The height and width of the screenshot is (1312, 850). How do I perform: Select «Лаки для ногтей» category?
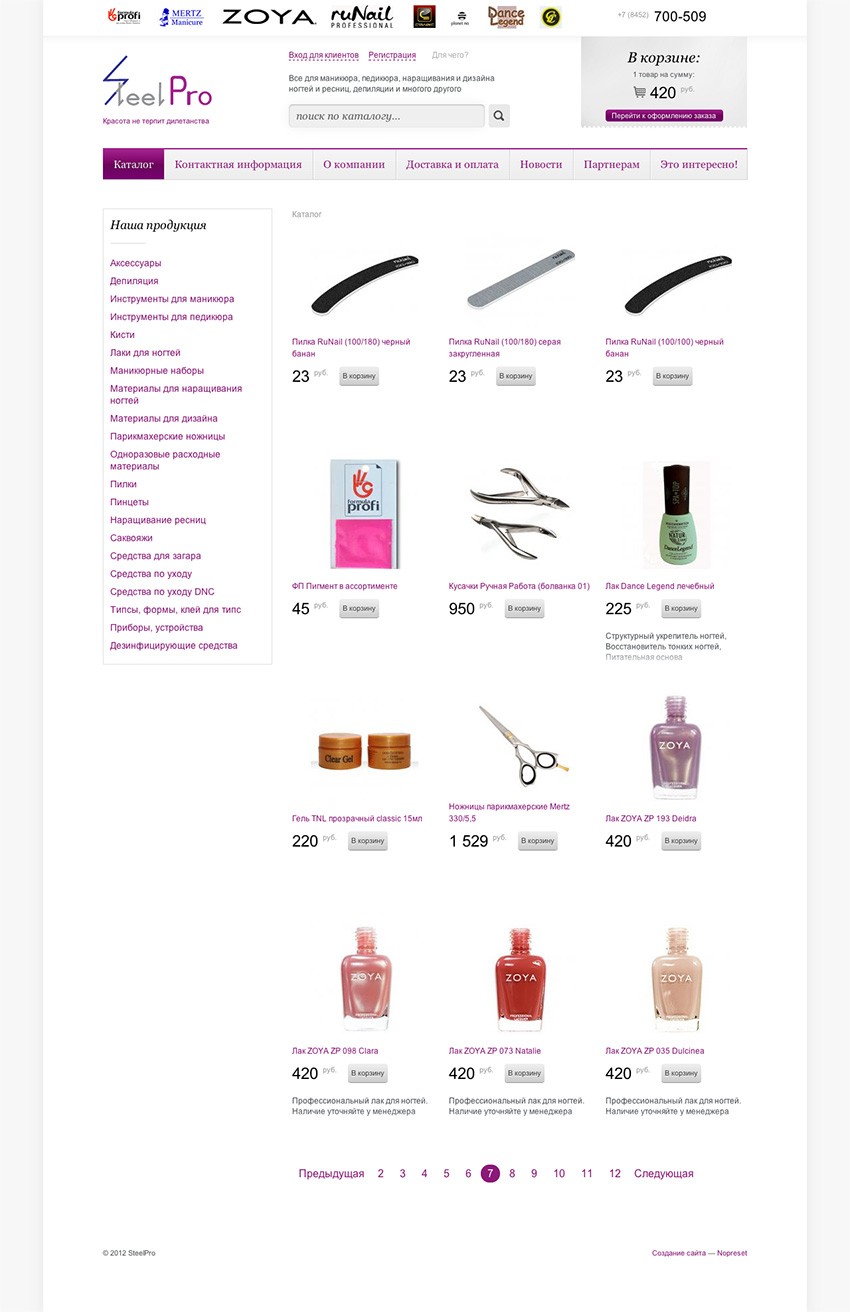coord(145,353)
